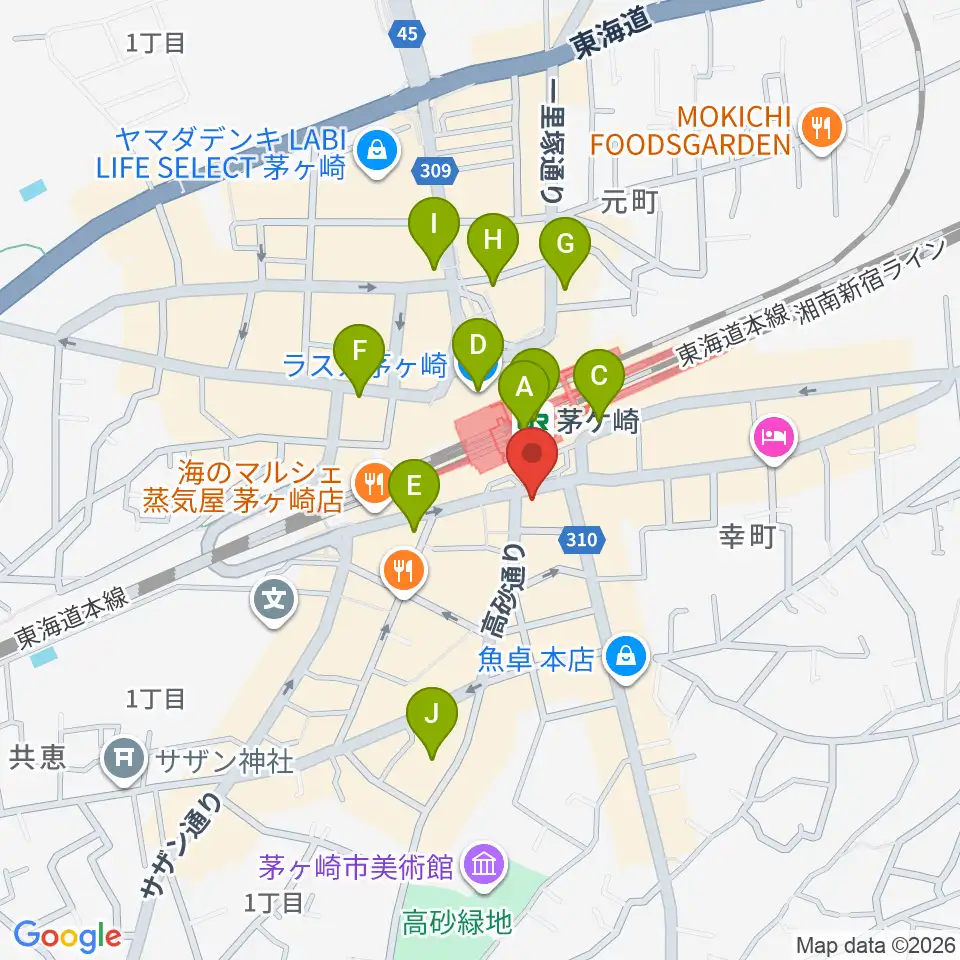Screen dimensions: 960x960
Task: Tap the サザン神社 shrine pin
Action: 125,761
